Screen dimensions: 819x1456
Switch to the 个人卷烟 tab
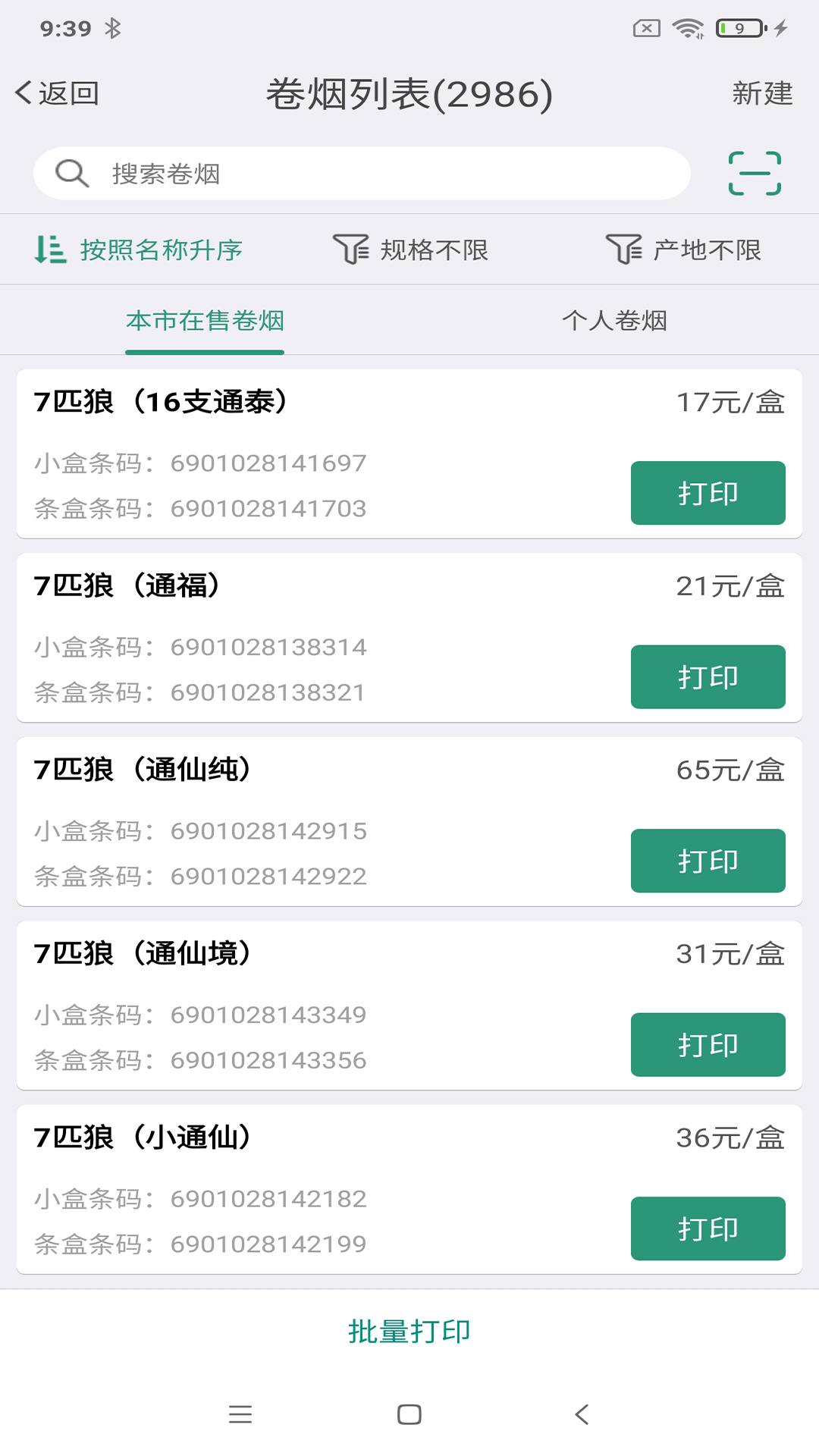616,321
